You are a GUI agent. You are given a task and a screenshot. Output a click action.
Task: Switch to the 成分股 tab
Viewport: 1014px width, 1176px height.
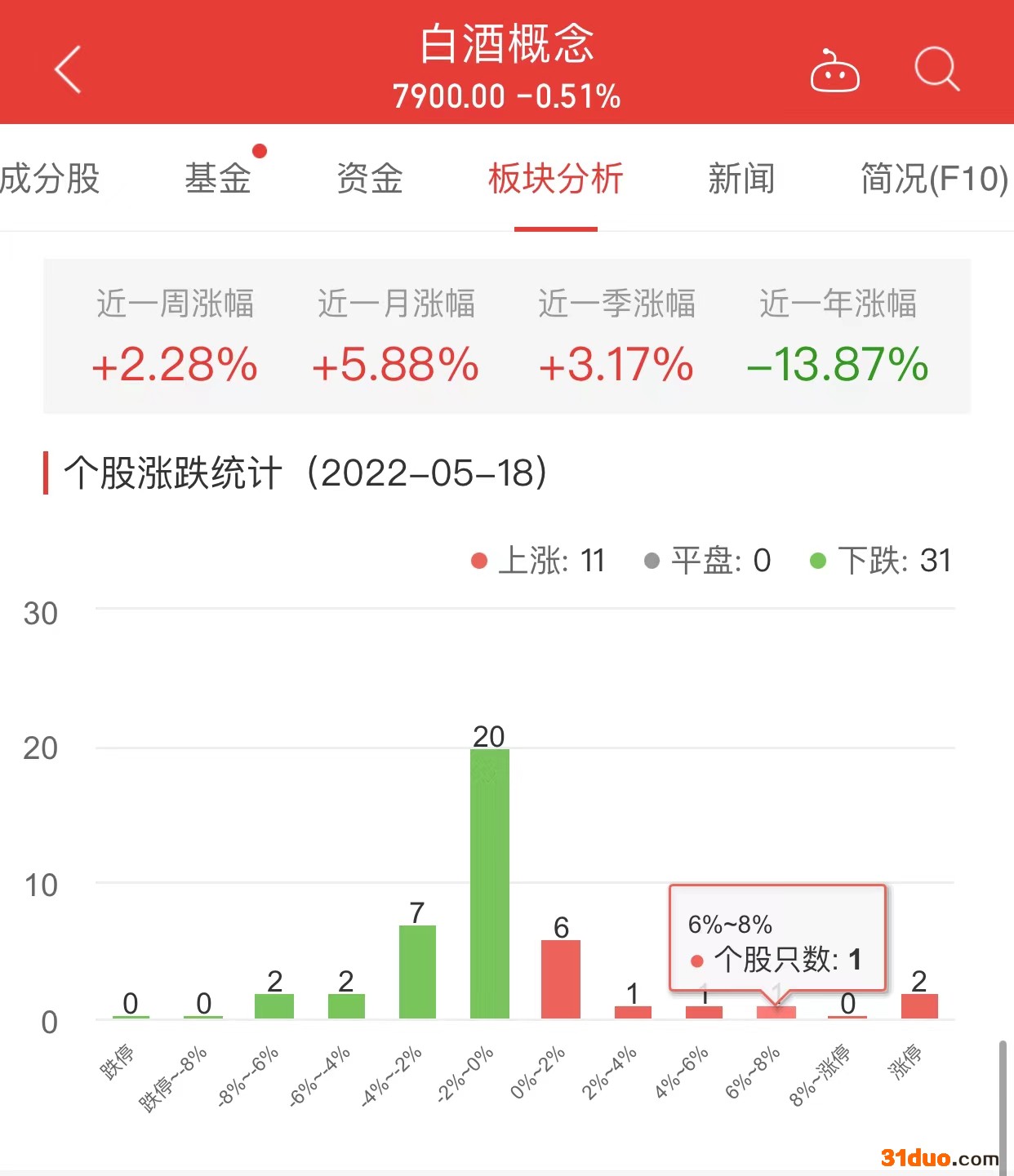[50, 179]
